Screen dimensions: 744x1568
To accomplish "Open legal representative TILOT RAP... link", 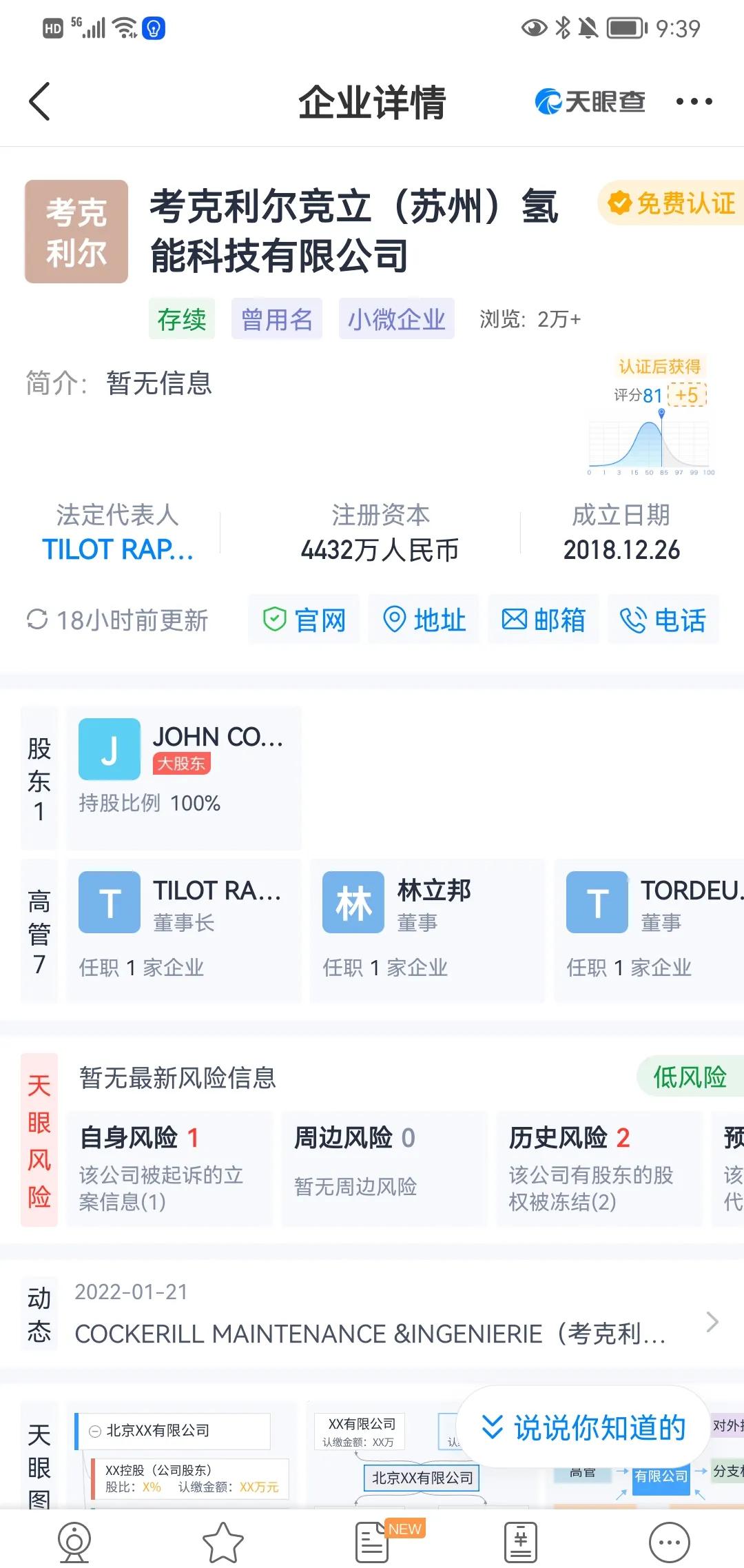I will tap(117, 549).
